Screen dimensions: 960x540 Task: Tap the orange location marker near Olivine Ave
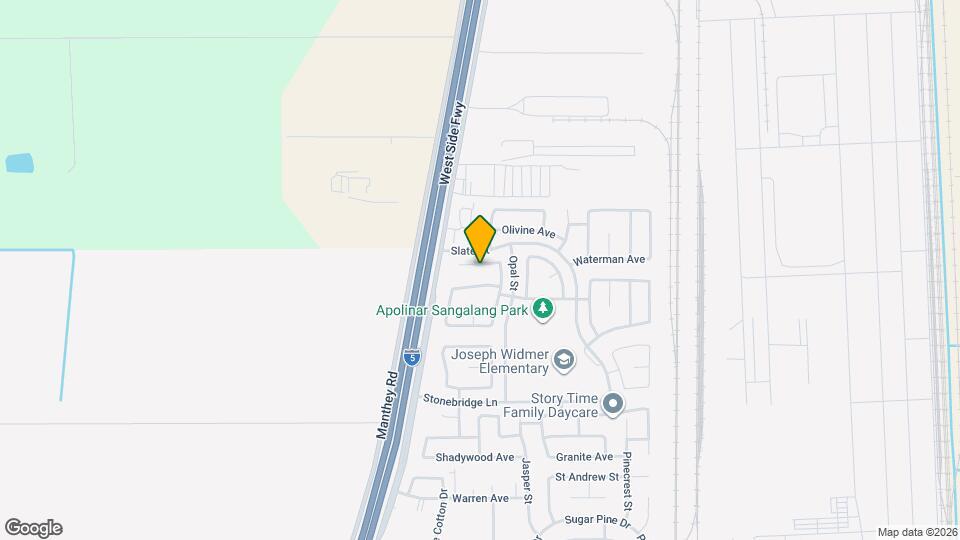(480, 239)
